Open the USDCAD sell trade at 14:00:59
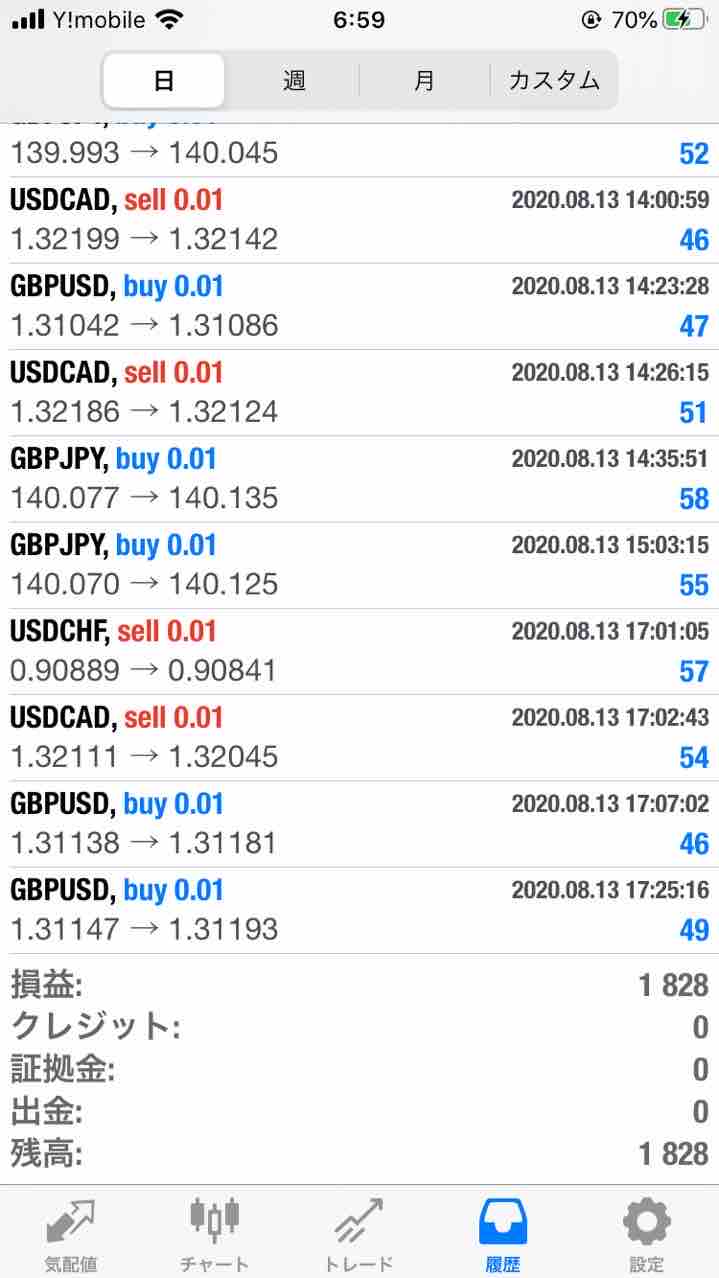Screen dimensions: 719x1278 point(359,220)
